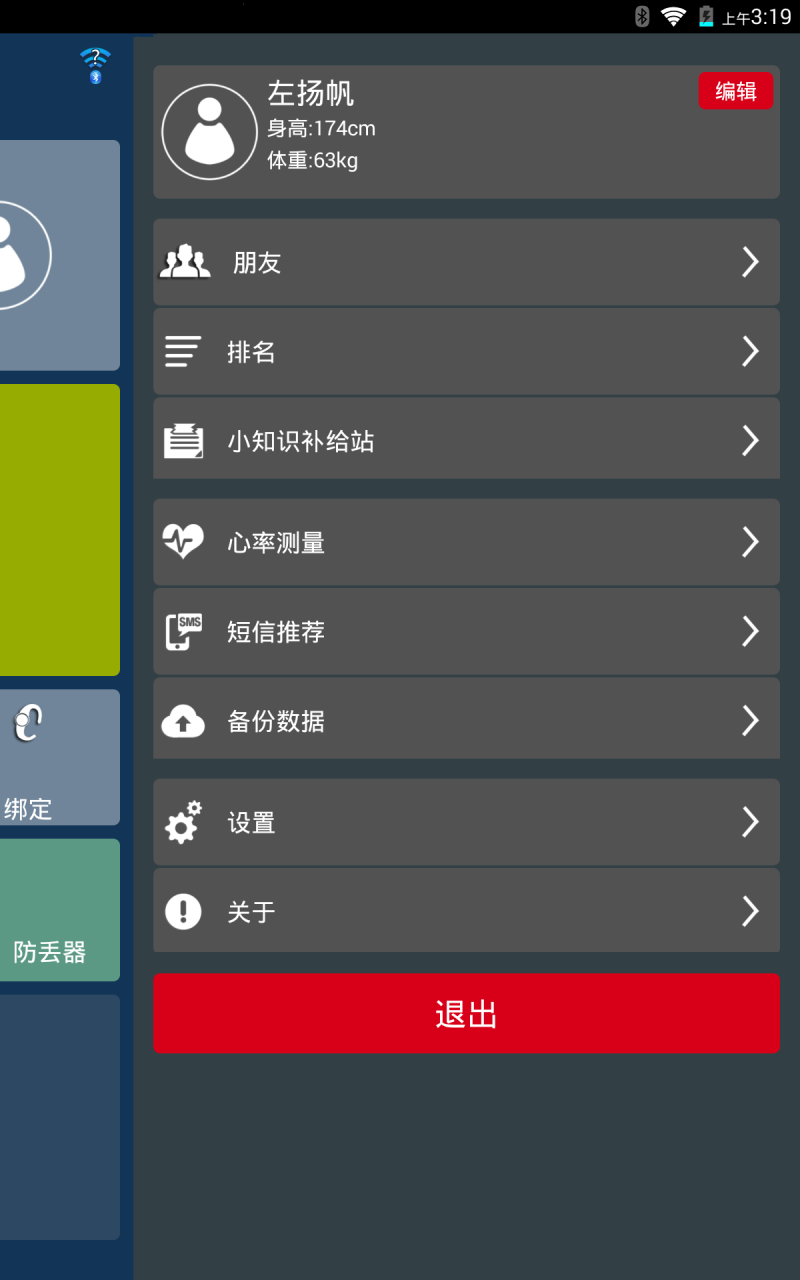
Task: Open the 关于 about row
Action: click(466, 910)
